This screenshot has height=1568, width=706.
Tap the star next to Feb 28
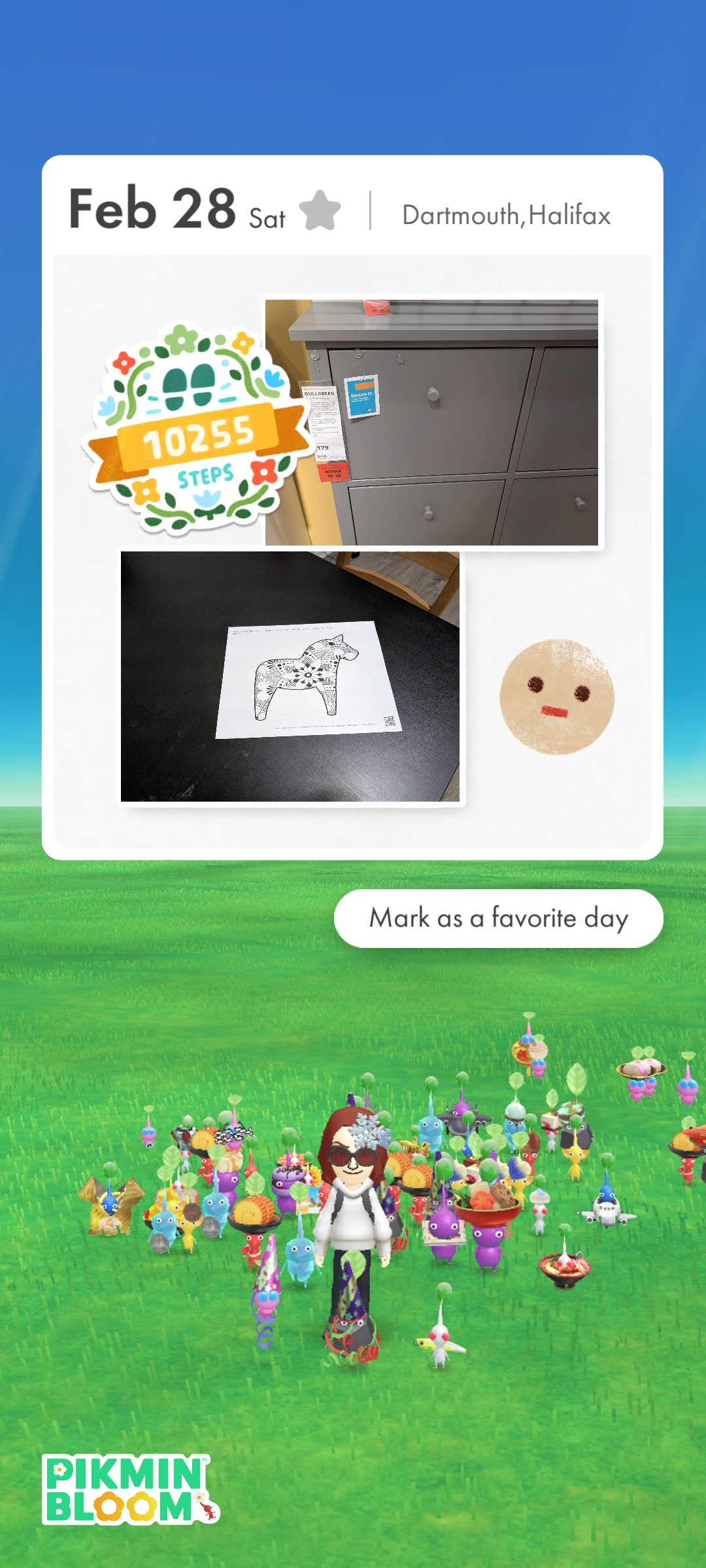tap(320, 210)
